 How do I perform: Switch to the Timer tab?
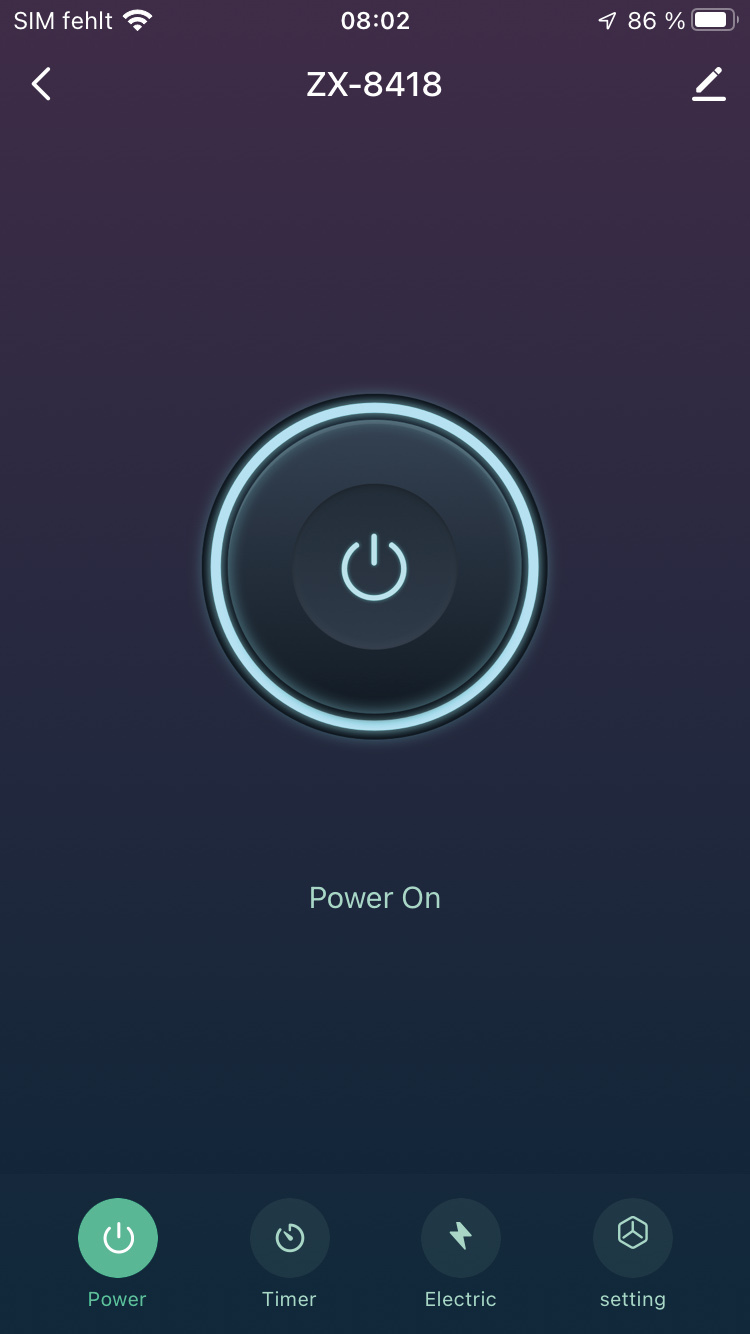tap(289, 1238)
